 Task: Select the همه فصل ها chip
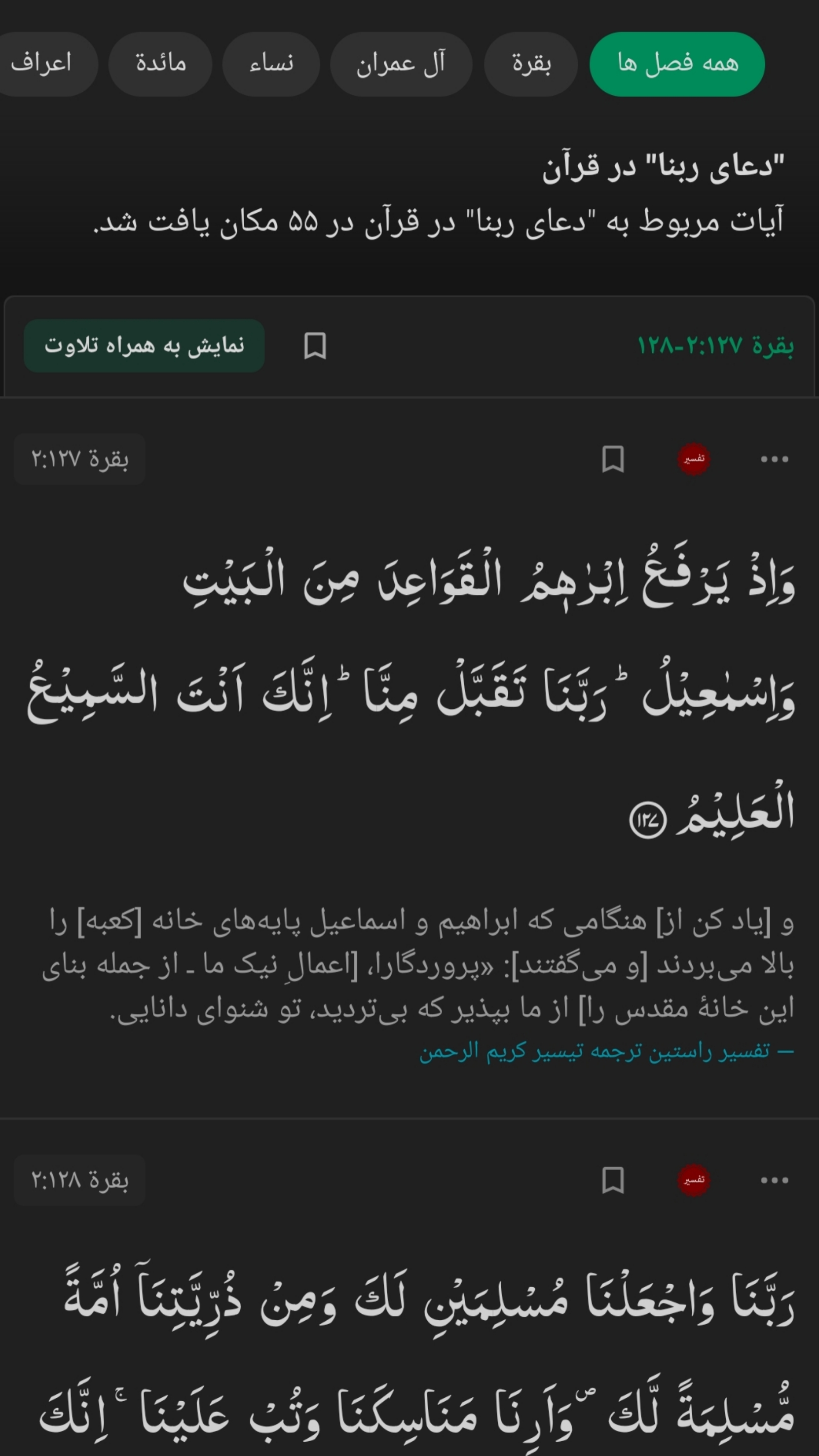(677, 64)
